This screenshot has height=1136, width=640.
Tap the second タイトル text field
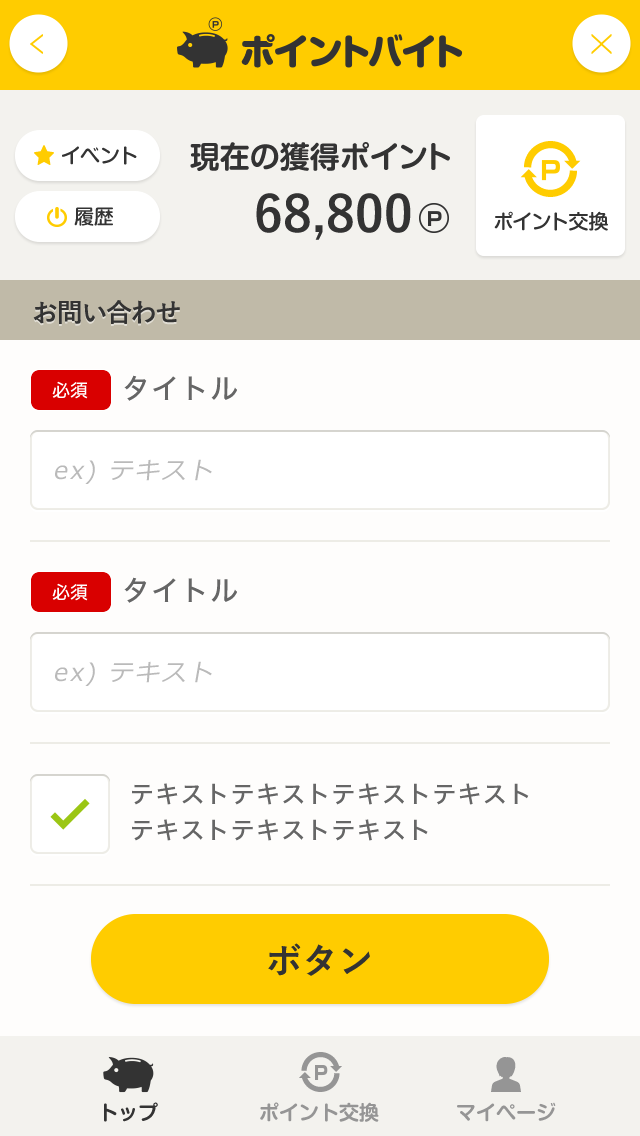[x=320, y=672]
